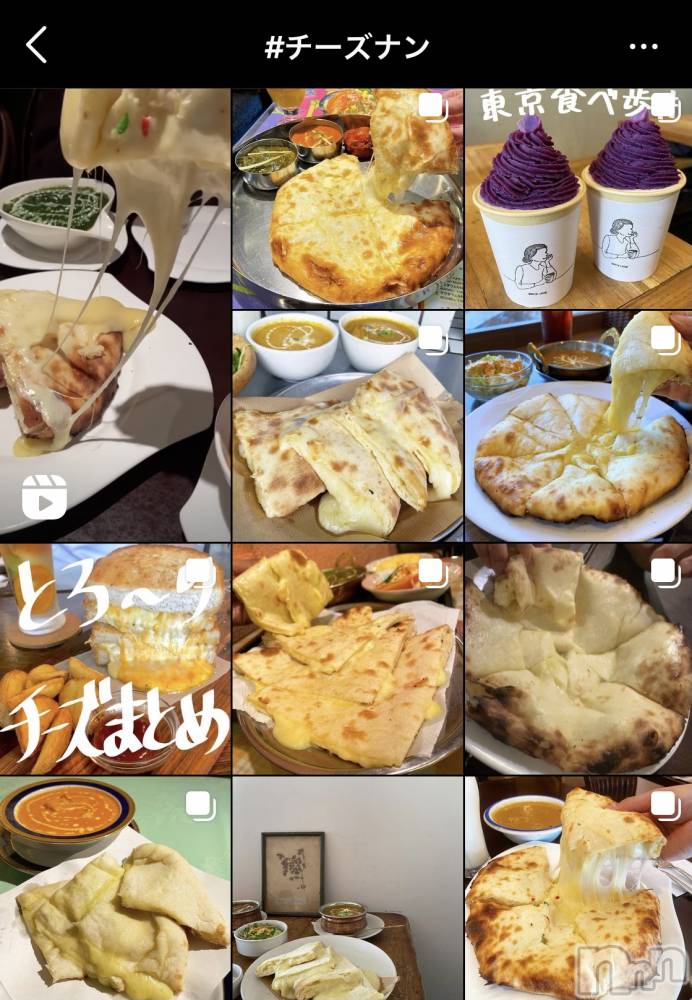Open the purple sweet potato dessert cups post
The image size is (692, 1000).
(x=578, y=197)
